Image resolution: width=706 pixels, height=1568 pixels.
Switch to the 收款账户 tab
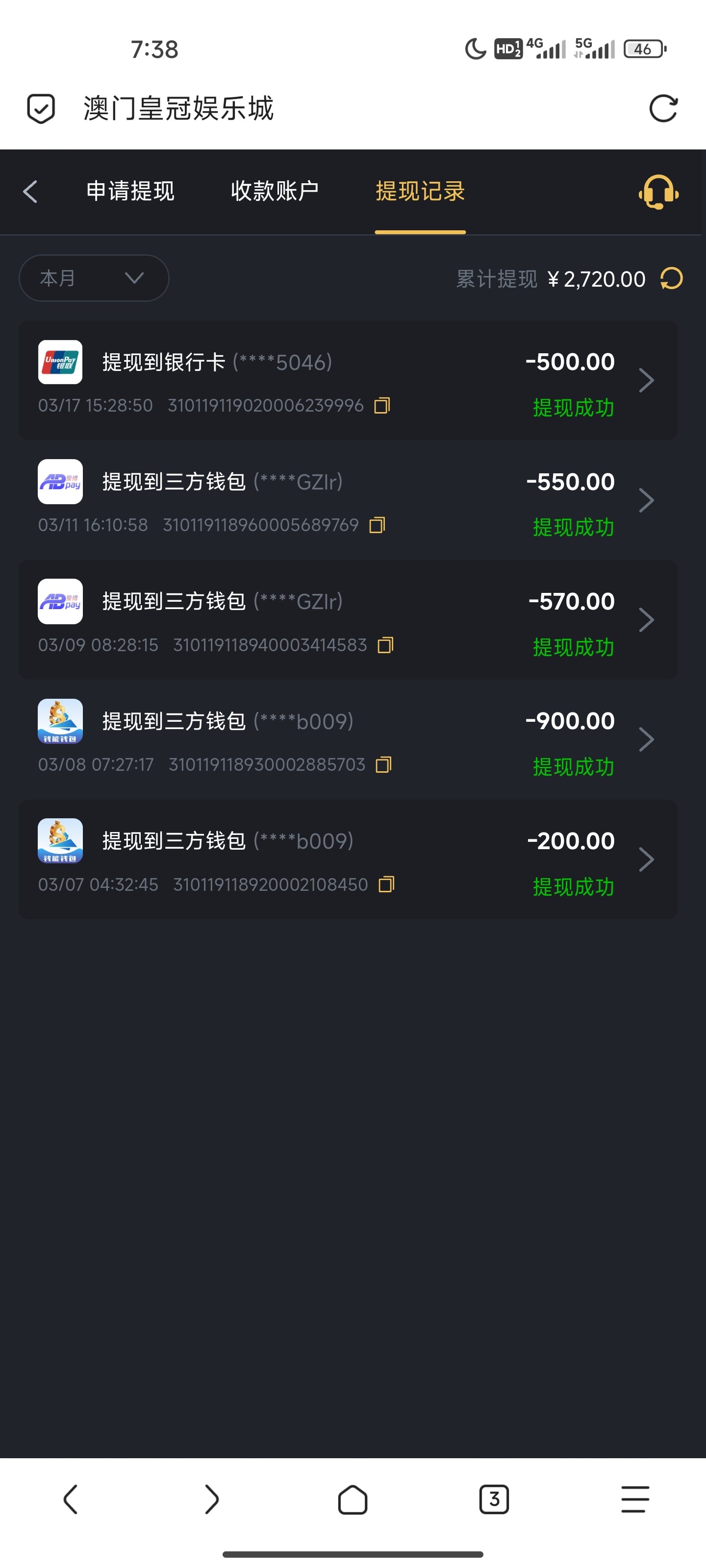click(x=275, y=191)
